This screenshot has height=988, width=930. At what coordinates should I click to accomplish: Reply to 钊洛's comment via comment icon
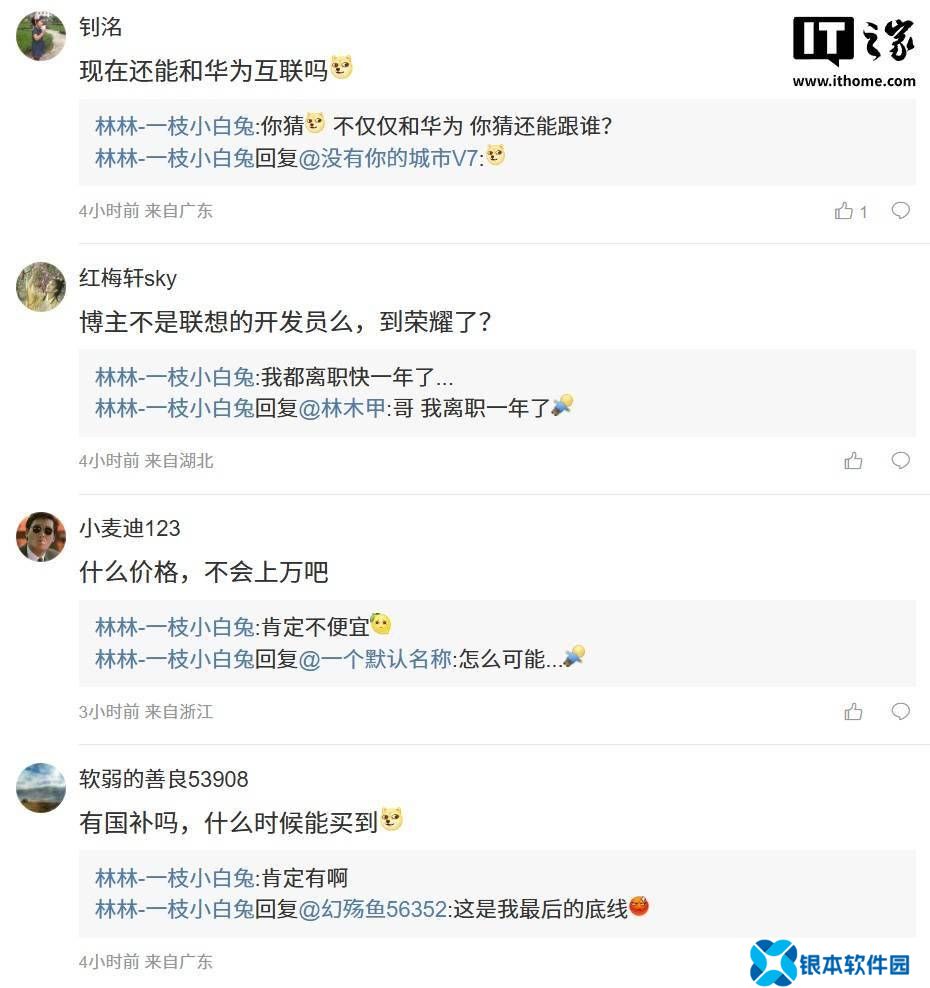(x=900, y=211)
